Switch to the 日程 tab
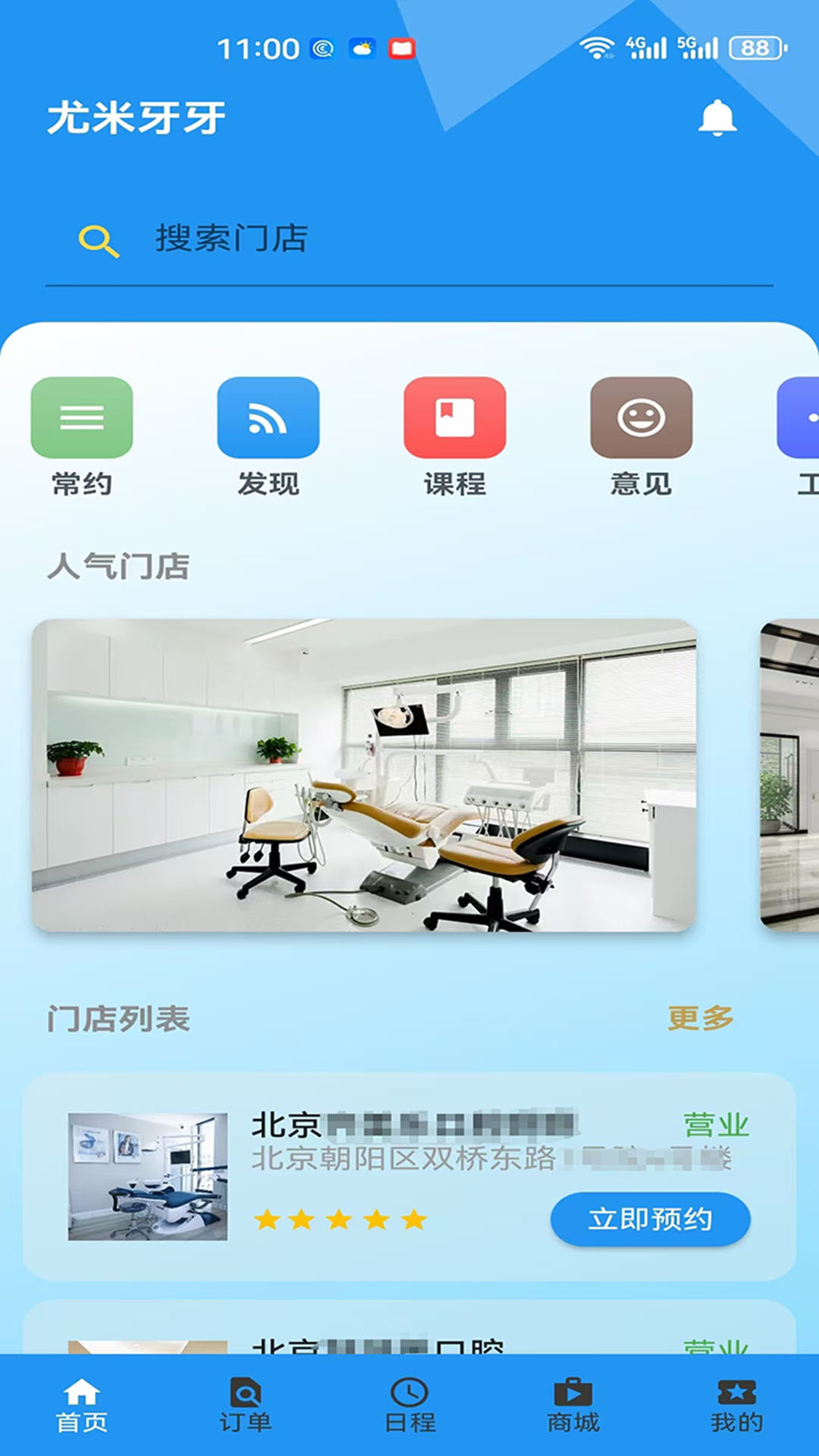 click(409, 1405)
